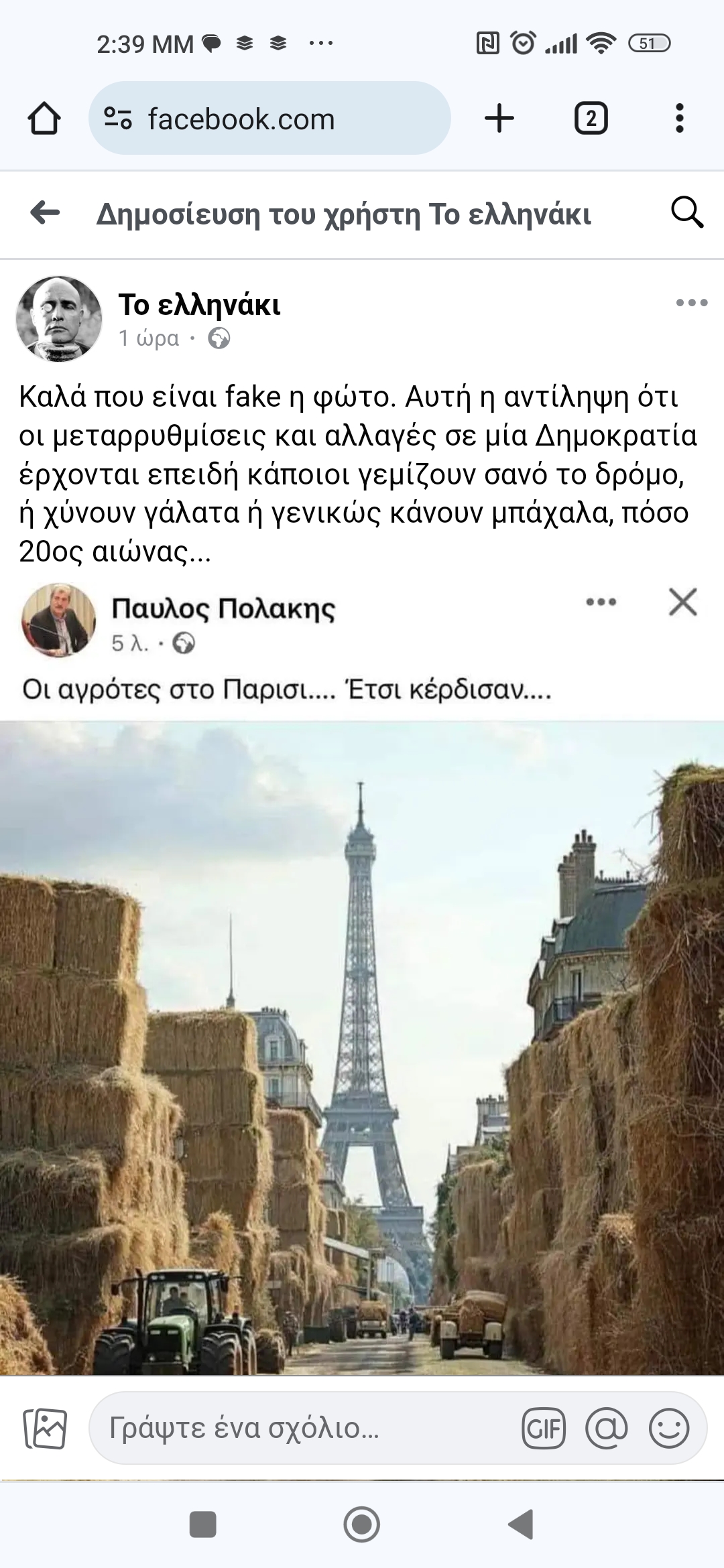The image size is (724, 1568).
Task: Open recent apps from the navigation bar
Action: (x=202, y=1524)
